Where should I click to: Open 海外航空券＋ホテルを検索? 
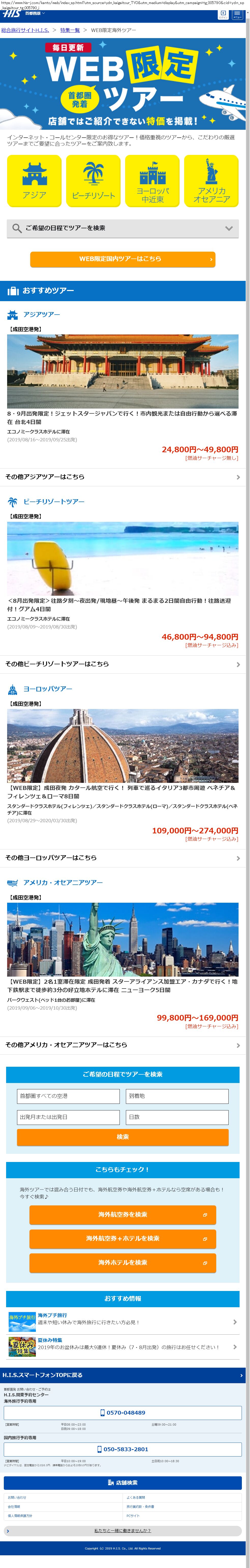coord(123,1238)
